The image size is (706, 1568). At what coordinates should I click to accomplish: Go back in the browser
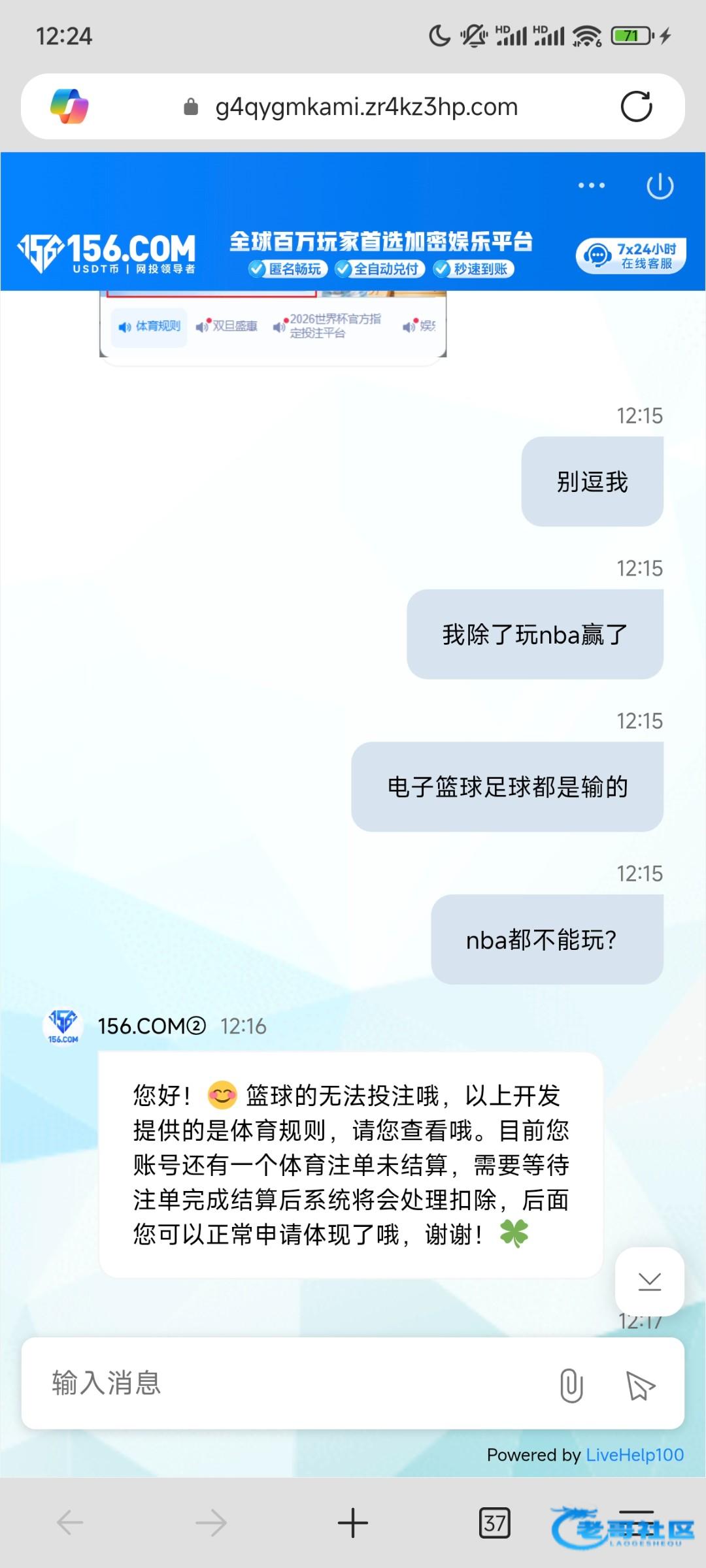70,1523
